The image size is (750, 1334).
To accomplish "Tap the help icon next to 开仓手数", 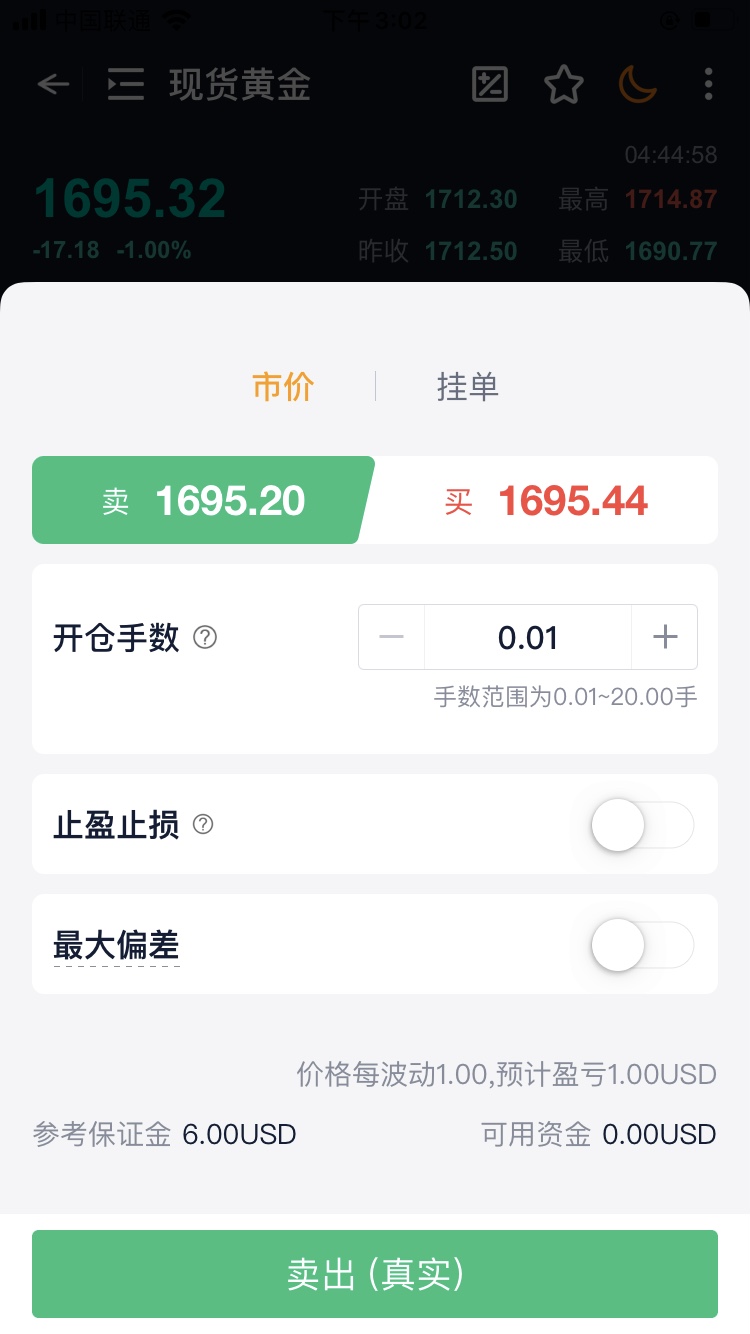I will (x=205, y=637).
